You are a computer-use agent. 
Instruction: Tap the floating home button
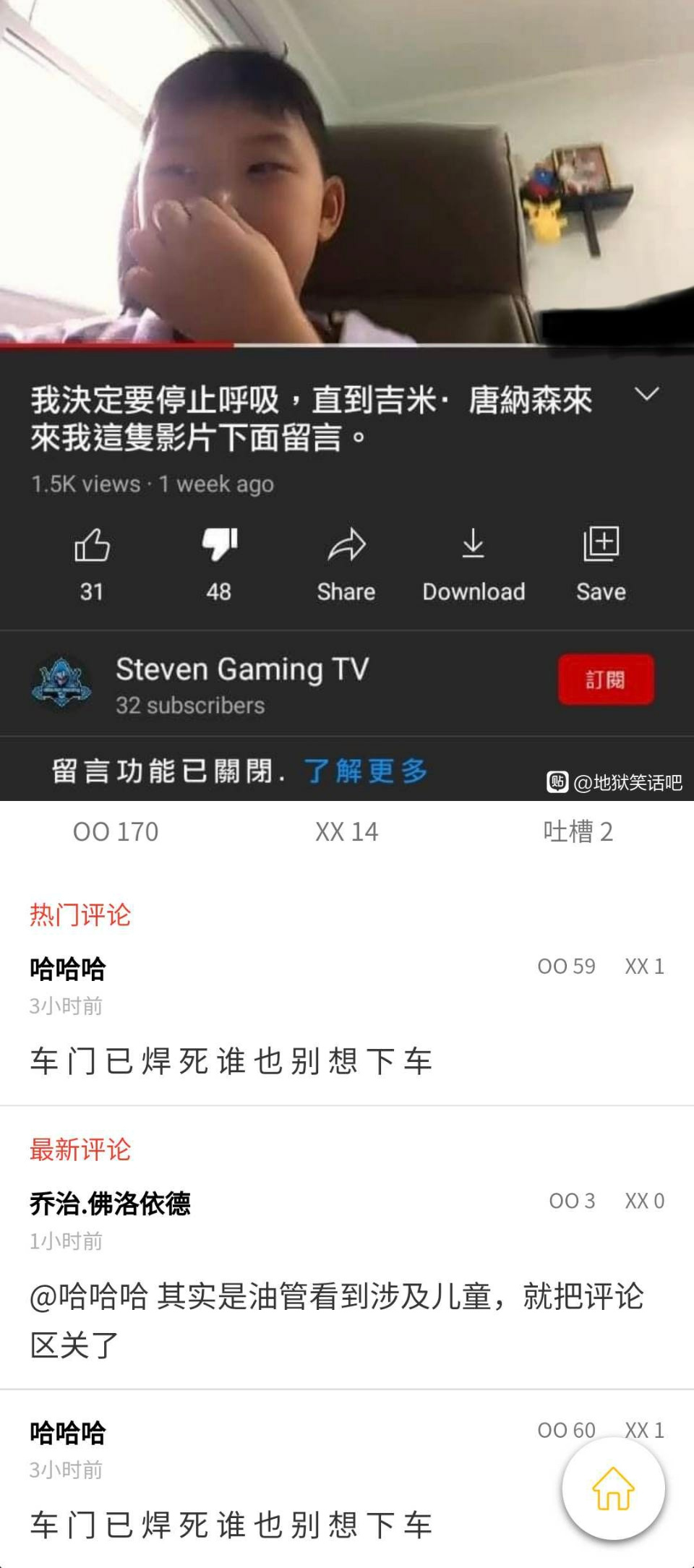point(613,1488)
